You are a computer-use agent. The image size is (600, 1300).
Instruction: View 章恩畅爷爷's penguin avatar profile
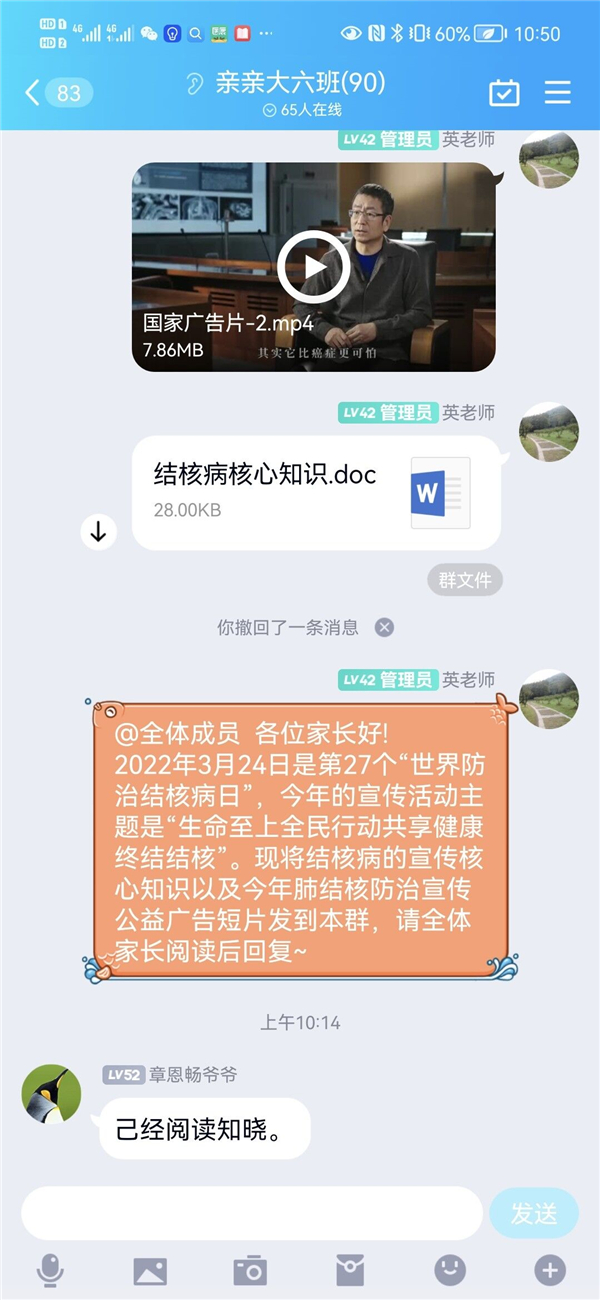(51, 1093)
